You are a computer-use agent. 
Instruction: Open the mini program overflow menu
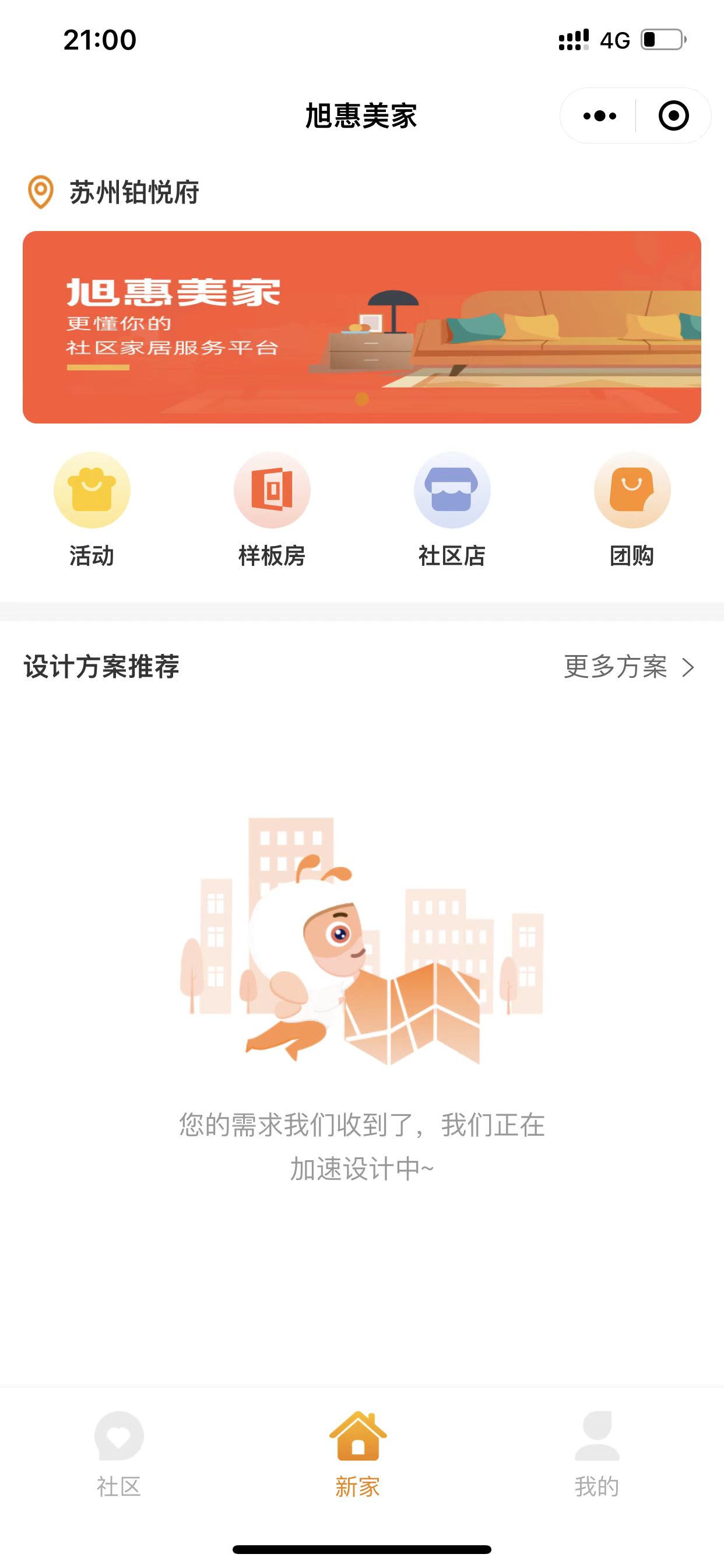click(599, 116)
